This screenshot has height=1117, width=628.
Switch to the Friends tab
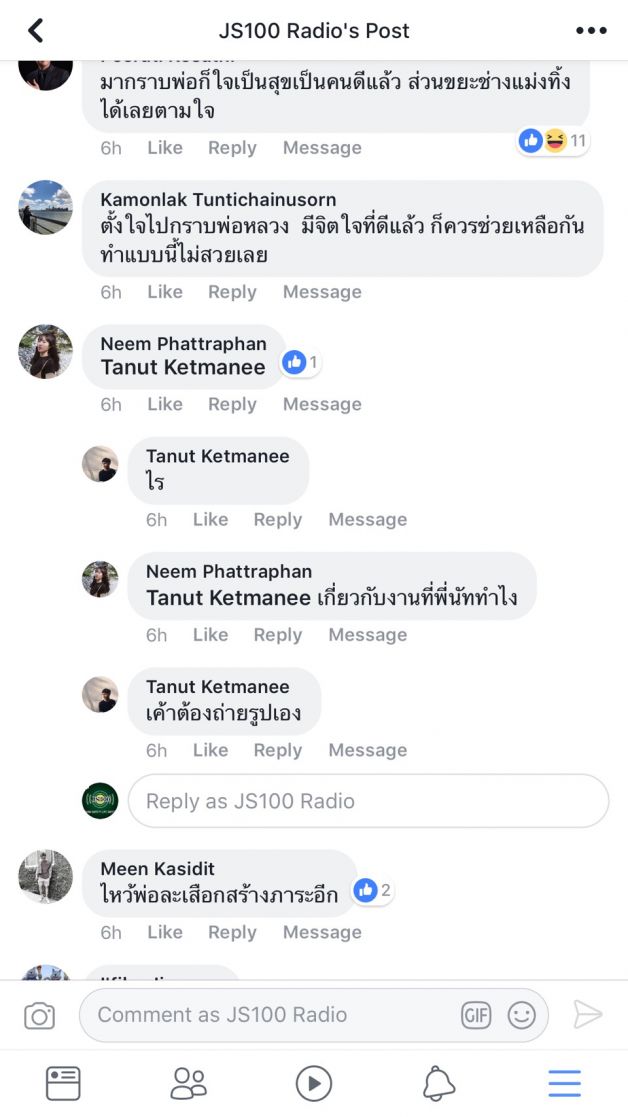click(188, 1083)
